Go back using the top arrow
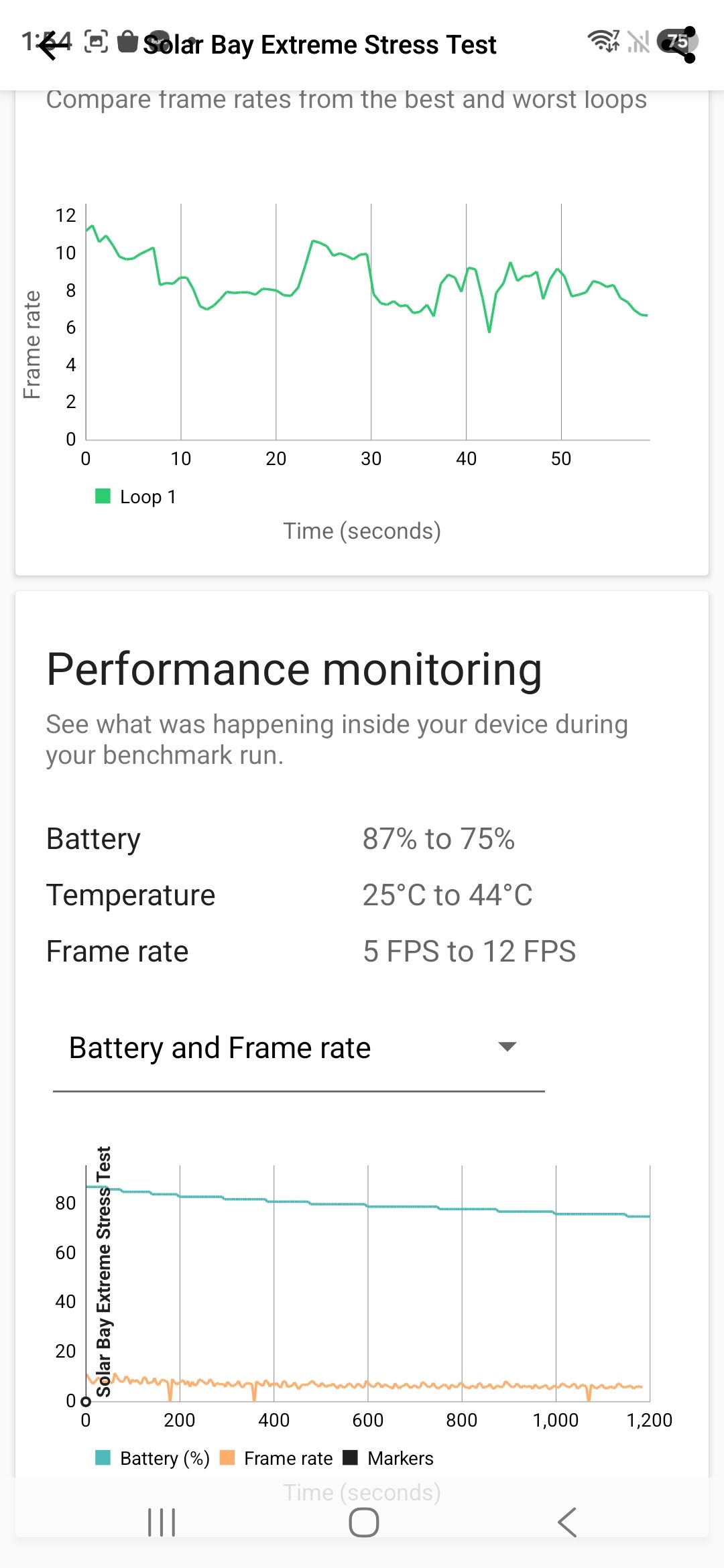Image resolution: width=724 pixels, height=1568 pixels. point(55,45)
